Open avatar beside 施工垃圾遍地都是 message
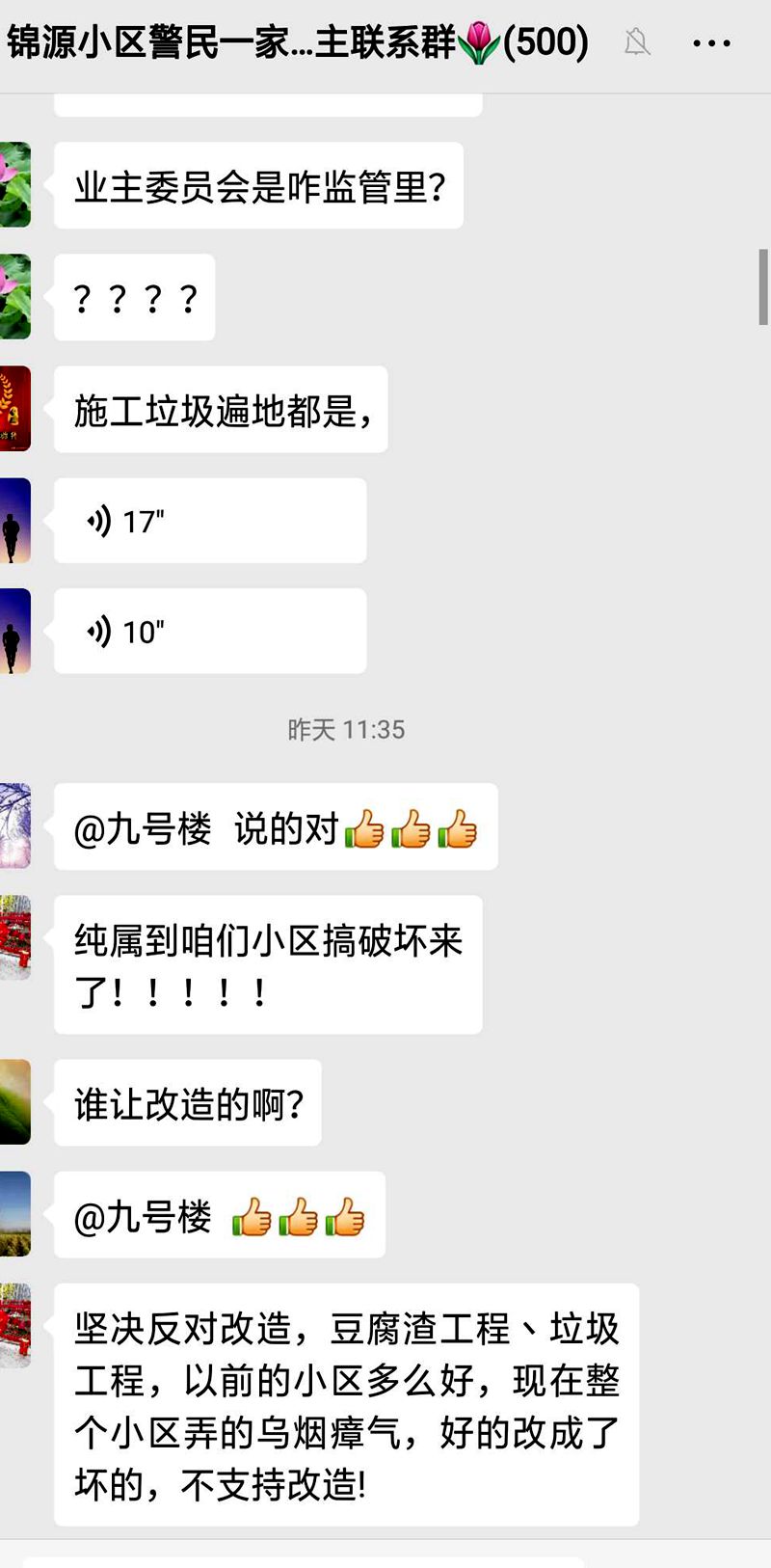The width and height of the screenshot is (771, 1568). (14, 409)
